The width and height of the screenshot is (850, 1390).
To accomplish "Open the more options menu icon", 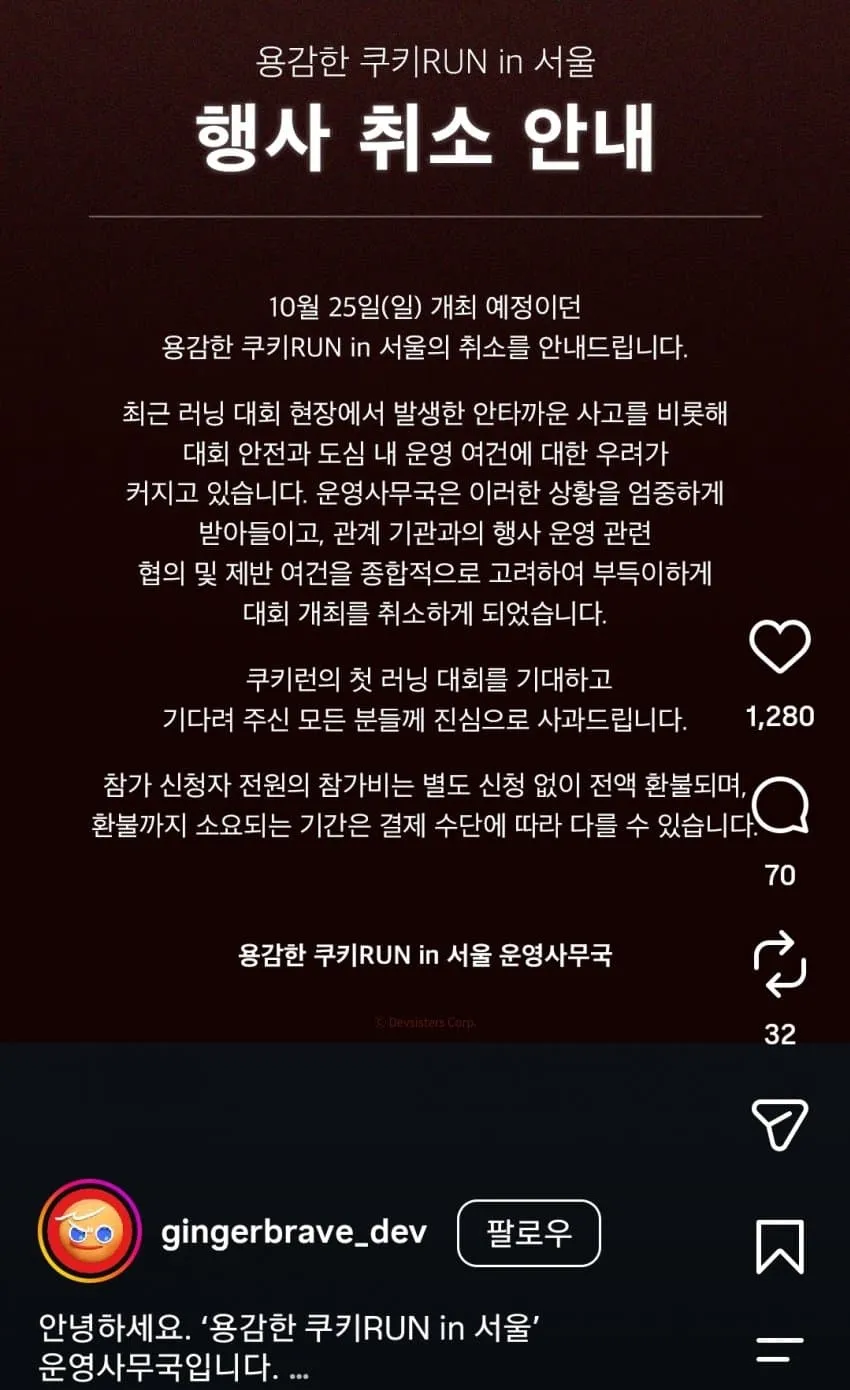I will click(x=780, y=1350).
